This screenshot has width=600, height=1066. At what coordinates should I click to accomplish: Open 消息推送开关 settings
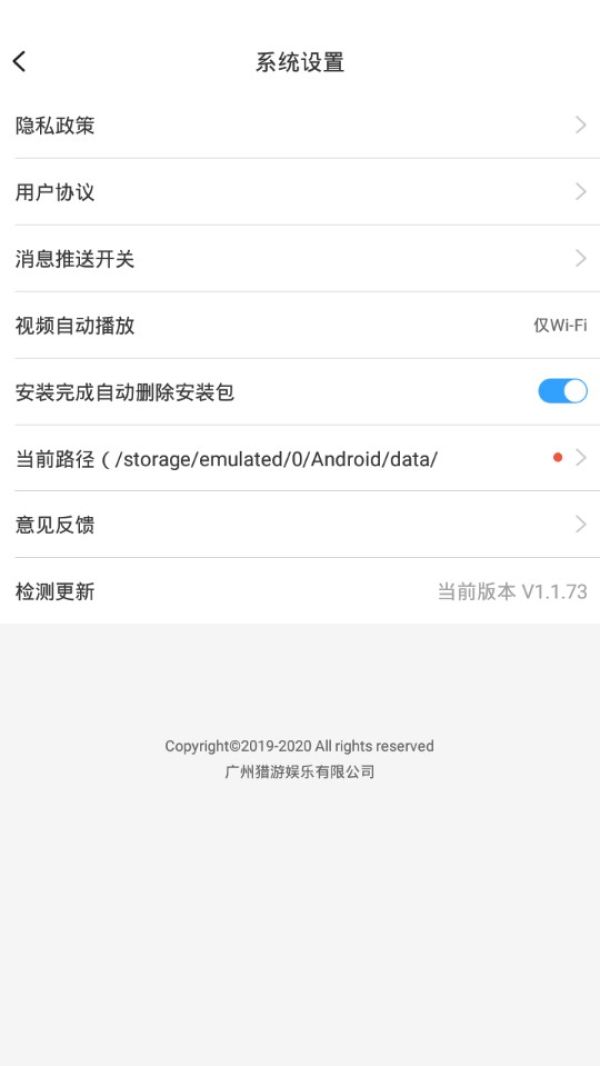[300, 259]
